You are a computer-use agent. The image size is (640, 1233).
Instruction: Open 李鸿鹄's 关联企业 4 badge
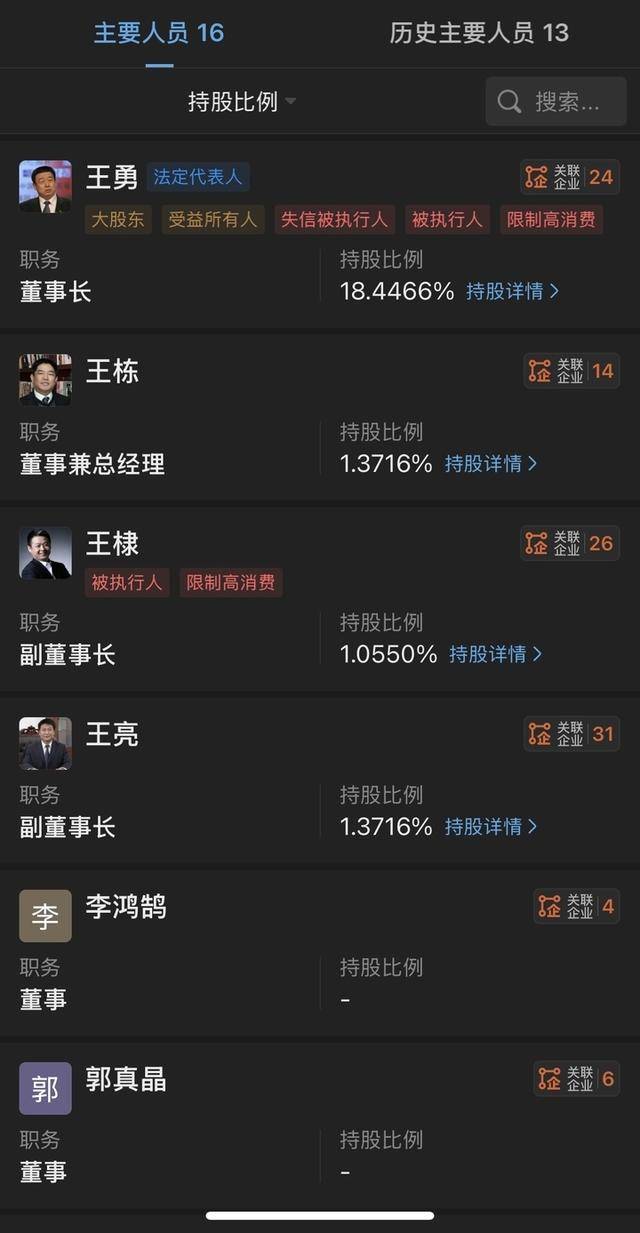[x=576, y=906]
